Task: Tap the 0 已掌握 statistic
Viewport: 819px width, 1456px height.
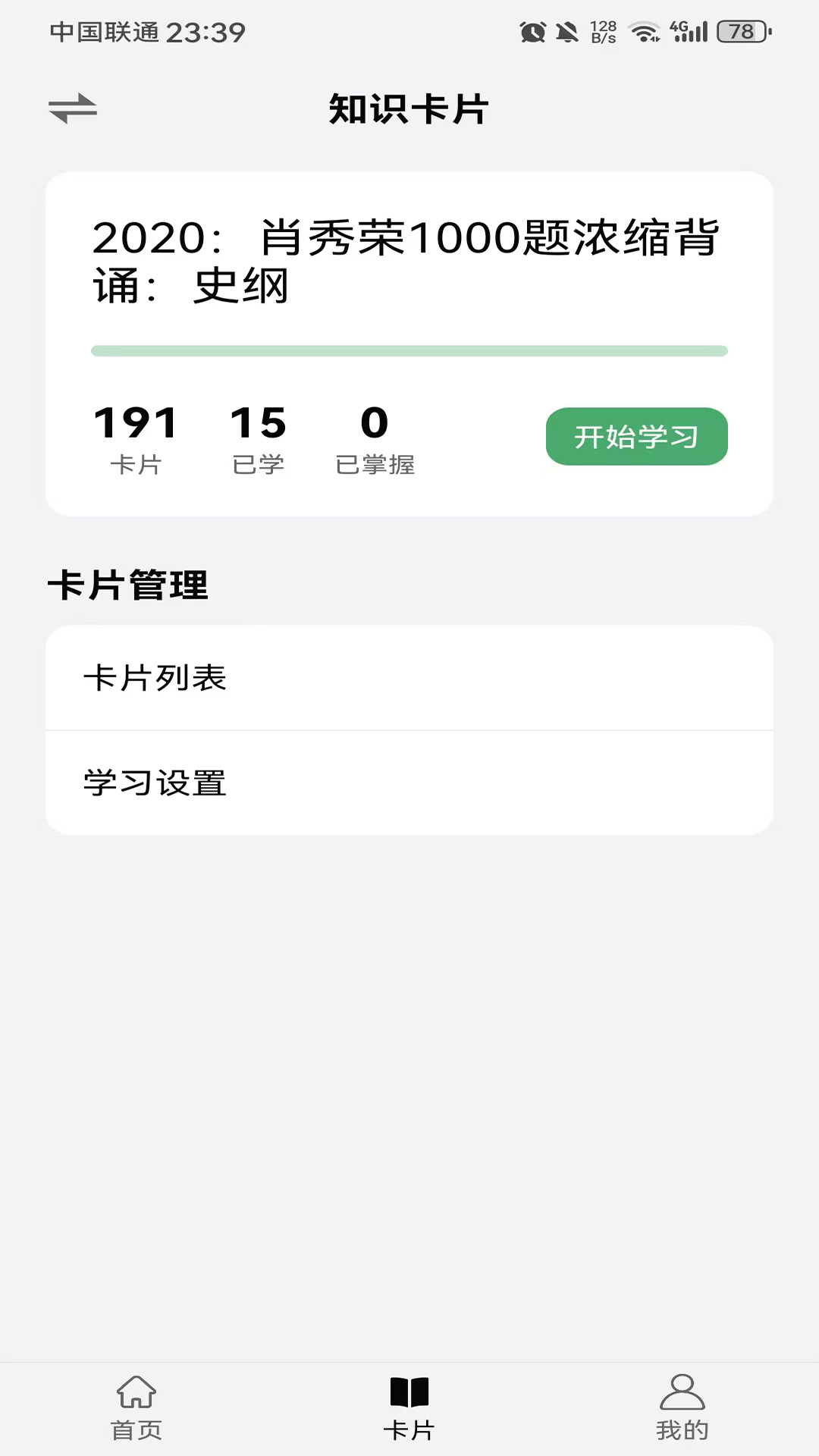Action: point(375,440)
